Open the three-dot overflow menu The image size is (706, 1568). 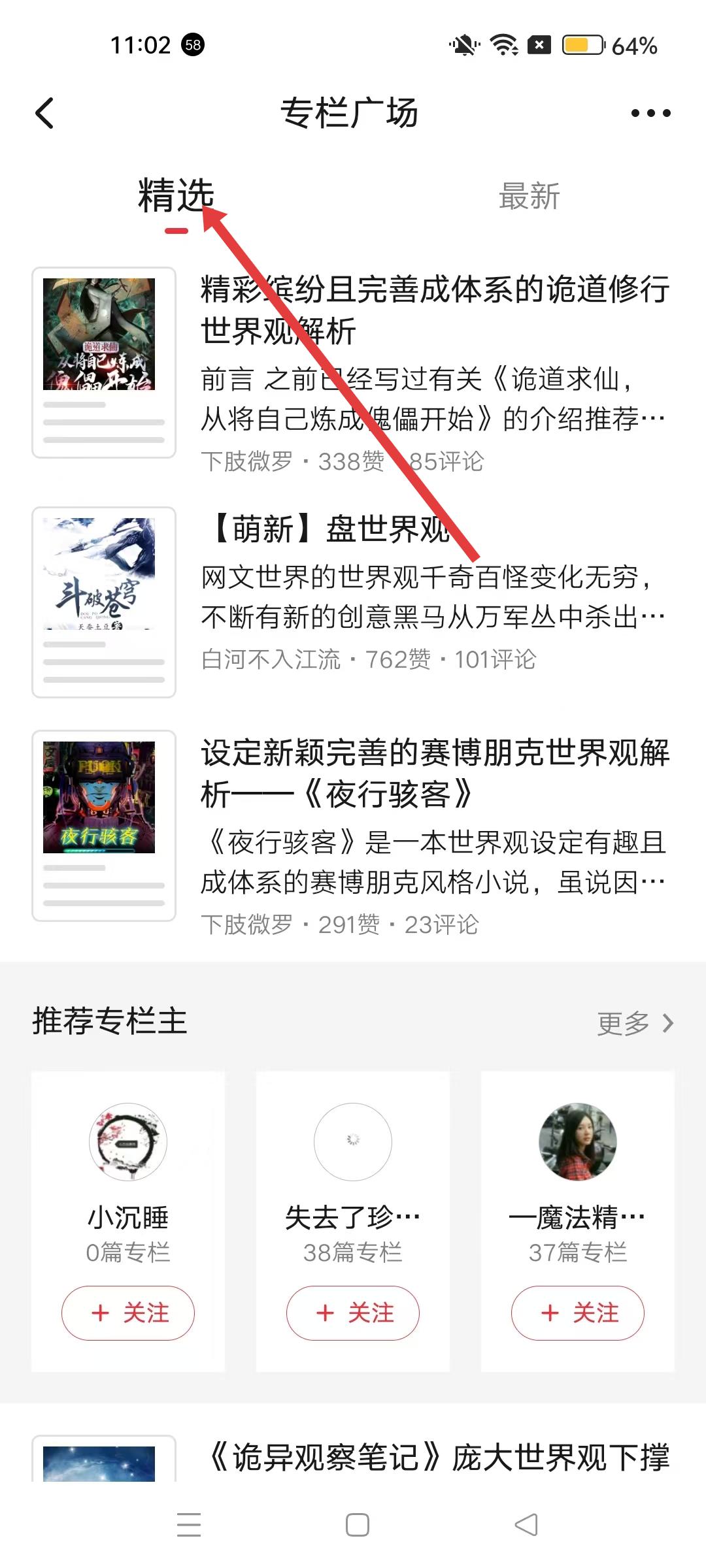click(650, 113)
